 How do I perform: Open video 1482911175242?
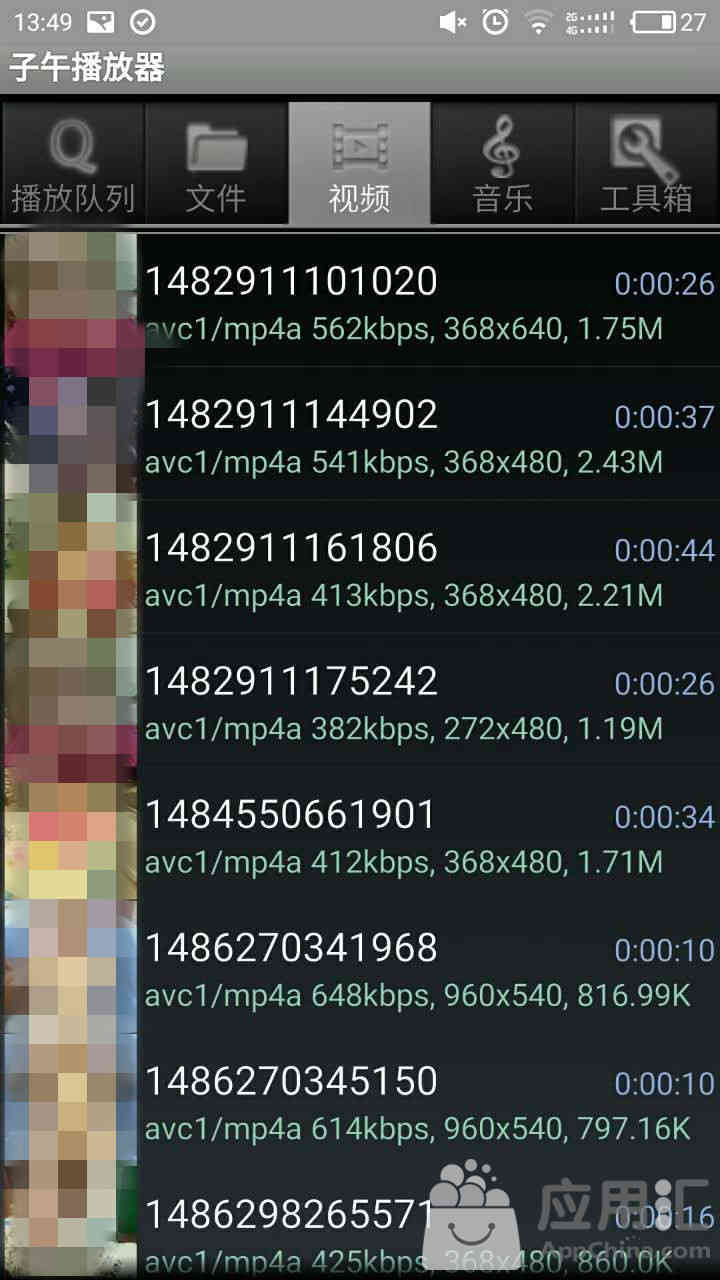click(360, 700)
